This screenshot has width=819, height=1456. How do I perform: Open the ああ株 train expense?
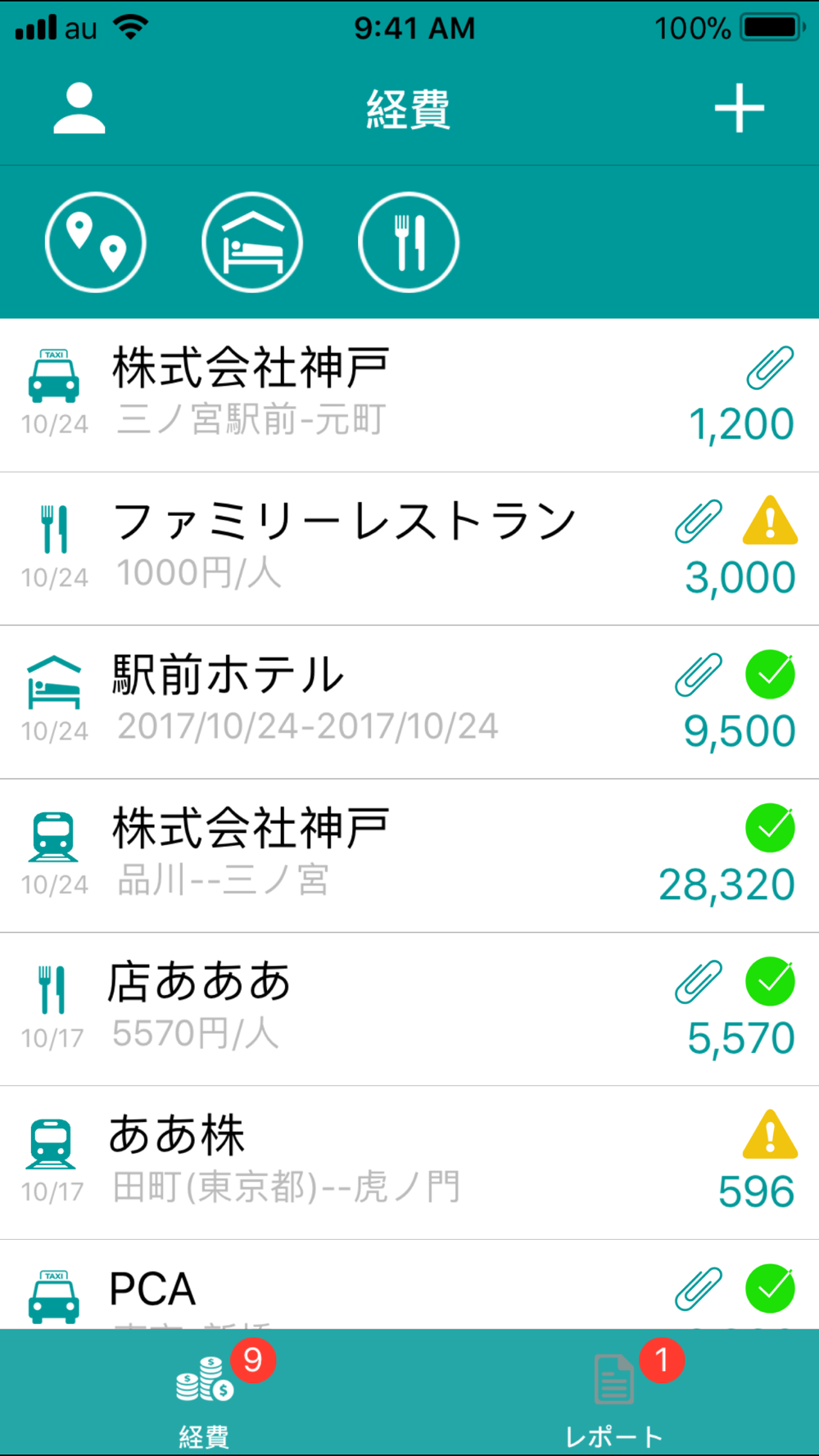[x=409, y=1163]
